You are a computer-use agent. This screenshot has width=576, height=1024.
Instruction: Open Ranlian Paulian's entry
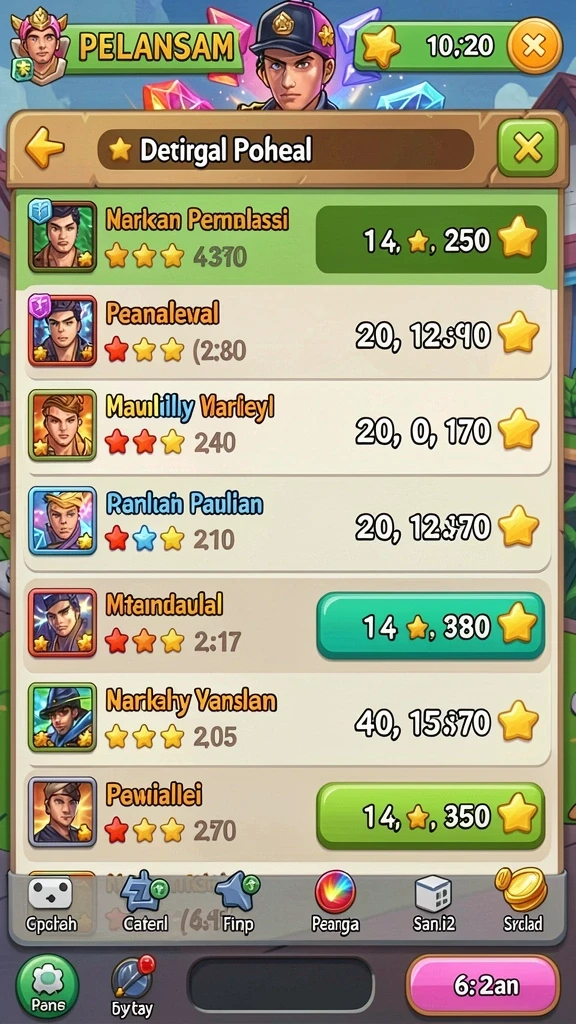pyautogui.click(x=287, y=524)
